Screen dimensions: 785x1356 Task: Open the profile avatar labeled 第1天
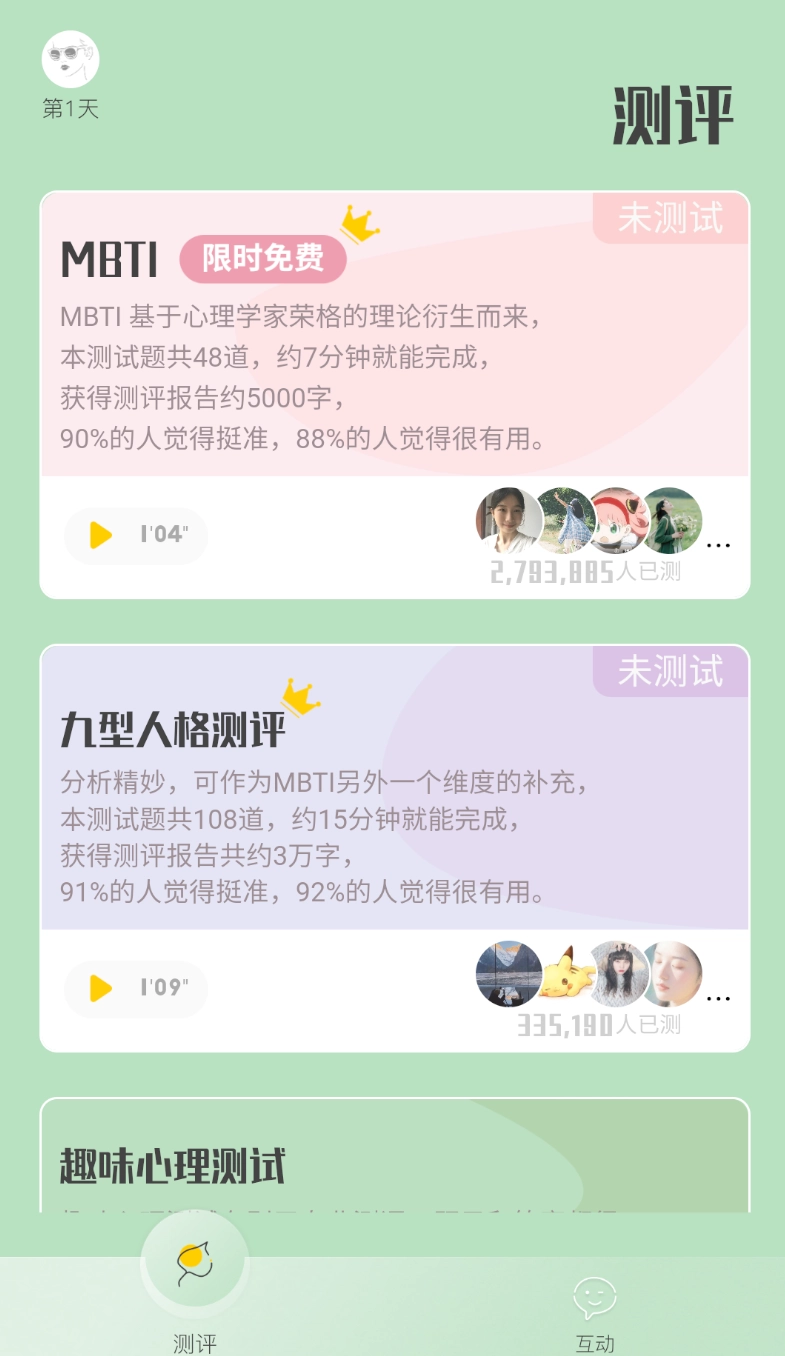(x=70, y=60)
